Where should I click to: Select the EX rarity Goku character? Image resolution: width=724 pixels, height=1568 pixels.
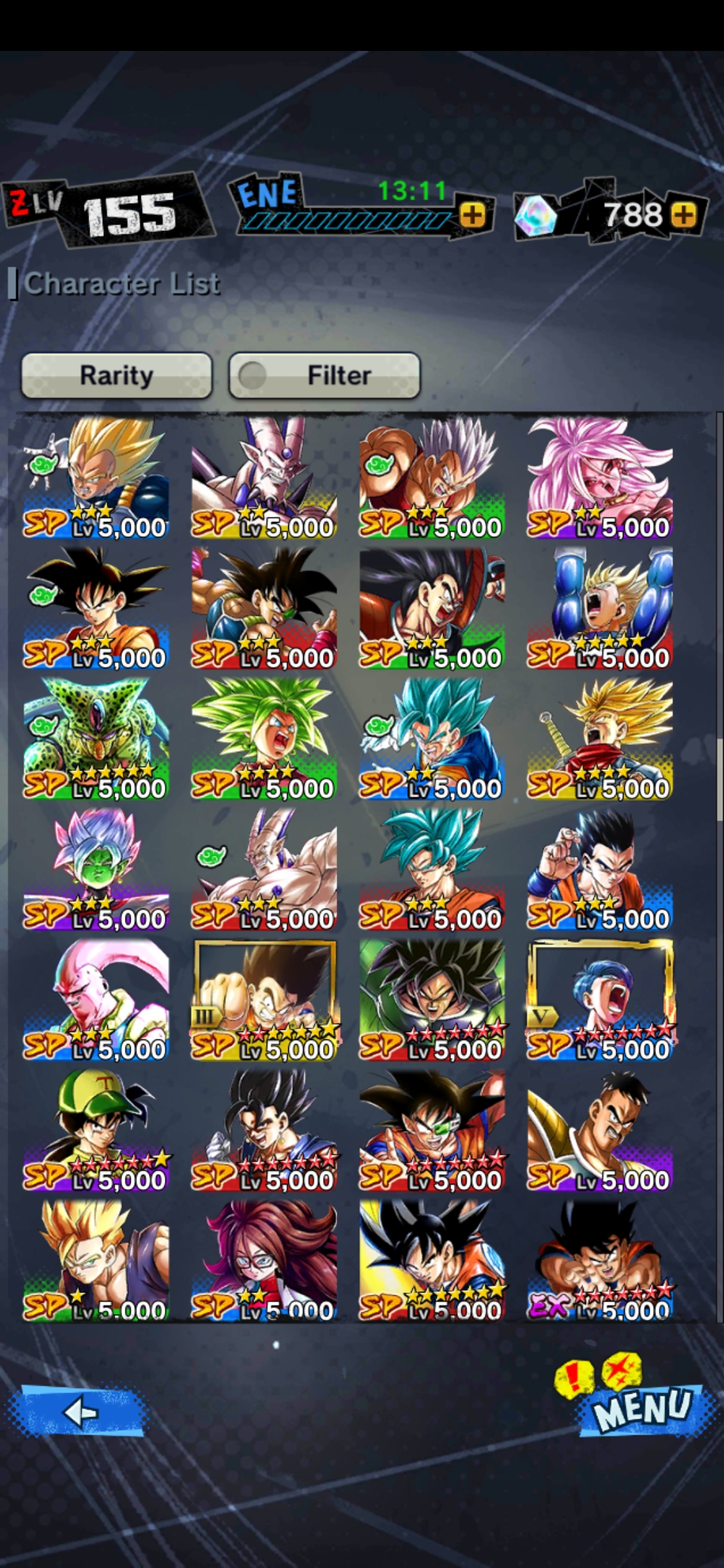pyautogui.click(x=600, y=1260)
